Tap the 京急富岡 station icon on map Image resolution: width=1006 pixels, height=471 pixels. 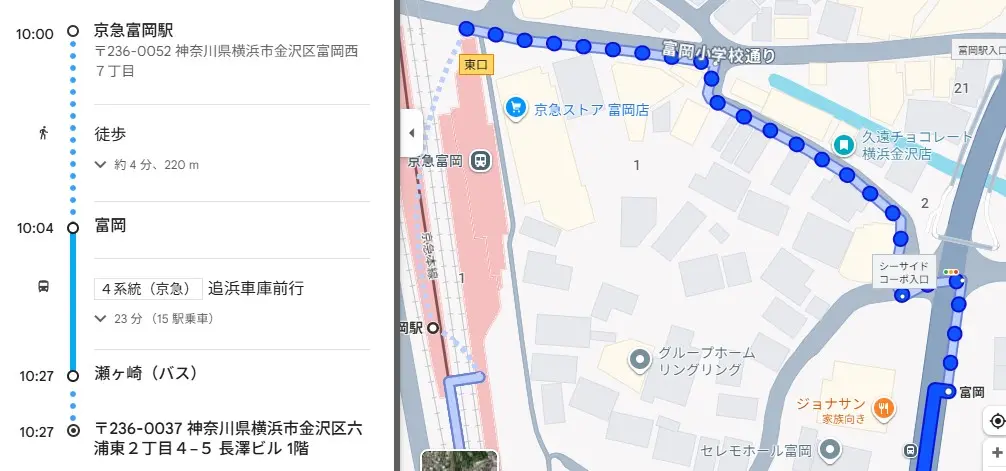click(x=481, y=160)
